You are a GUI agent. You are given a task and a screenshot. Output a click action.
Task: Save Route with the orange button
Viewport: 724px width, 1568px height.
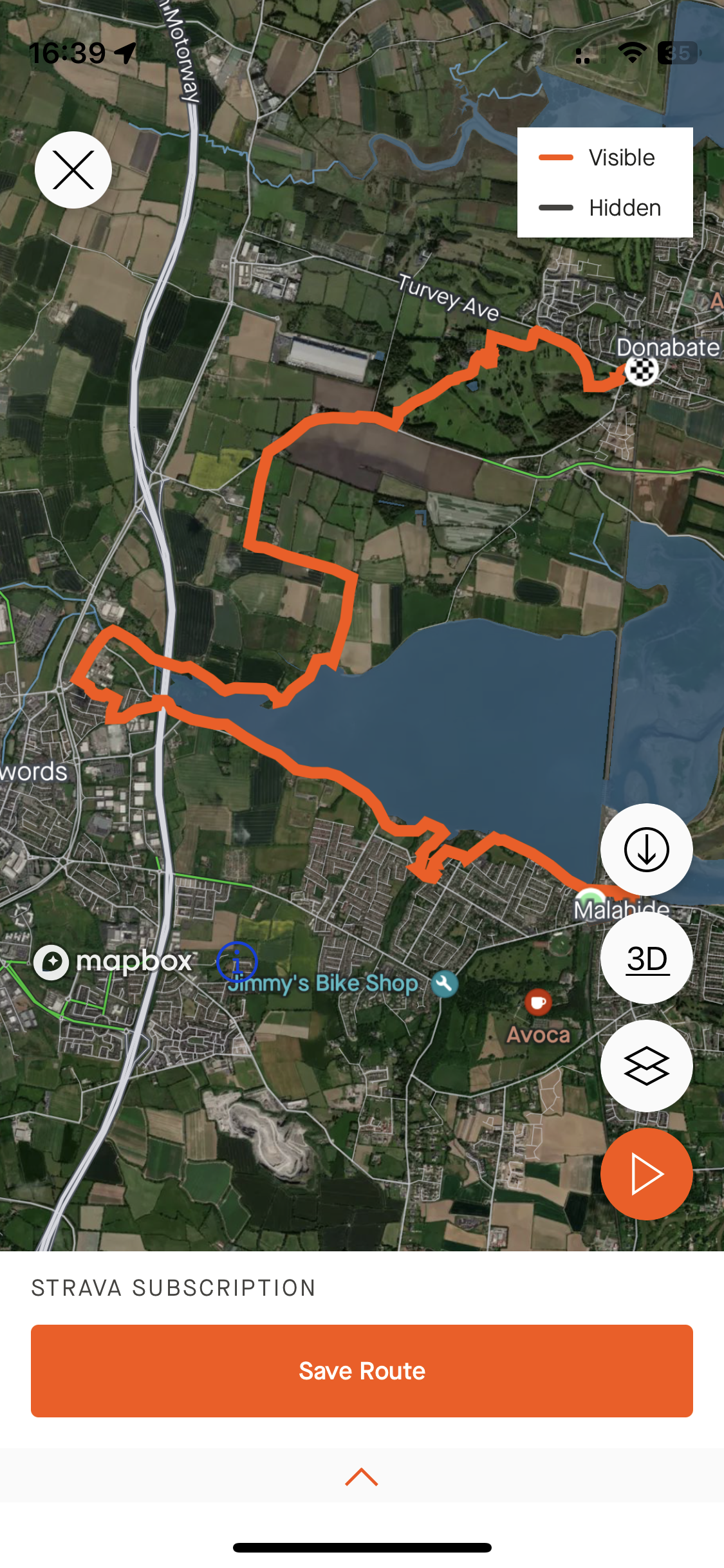(x=362, y=1371)
